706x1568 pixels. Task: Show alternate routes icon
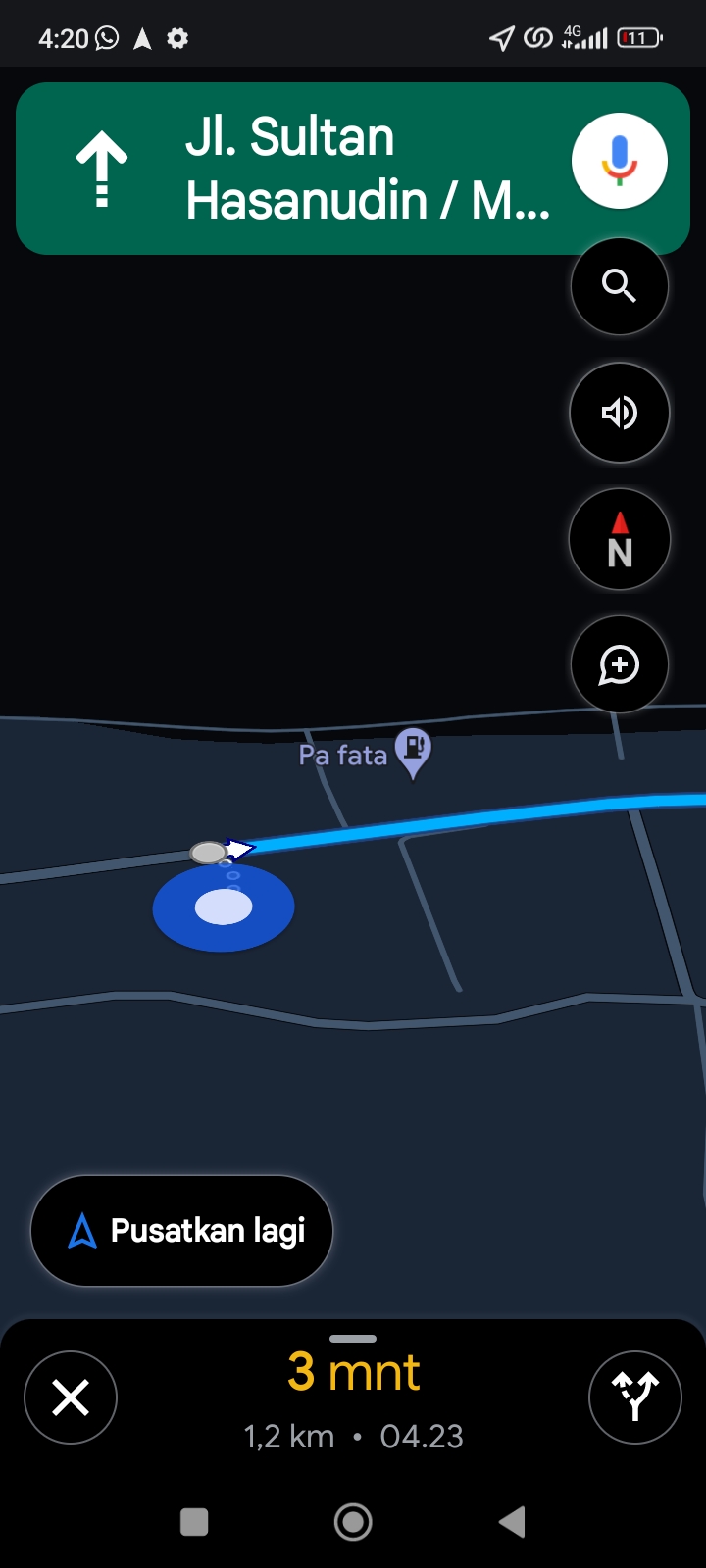635,1397
